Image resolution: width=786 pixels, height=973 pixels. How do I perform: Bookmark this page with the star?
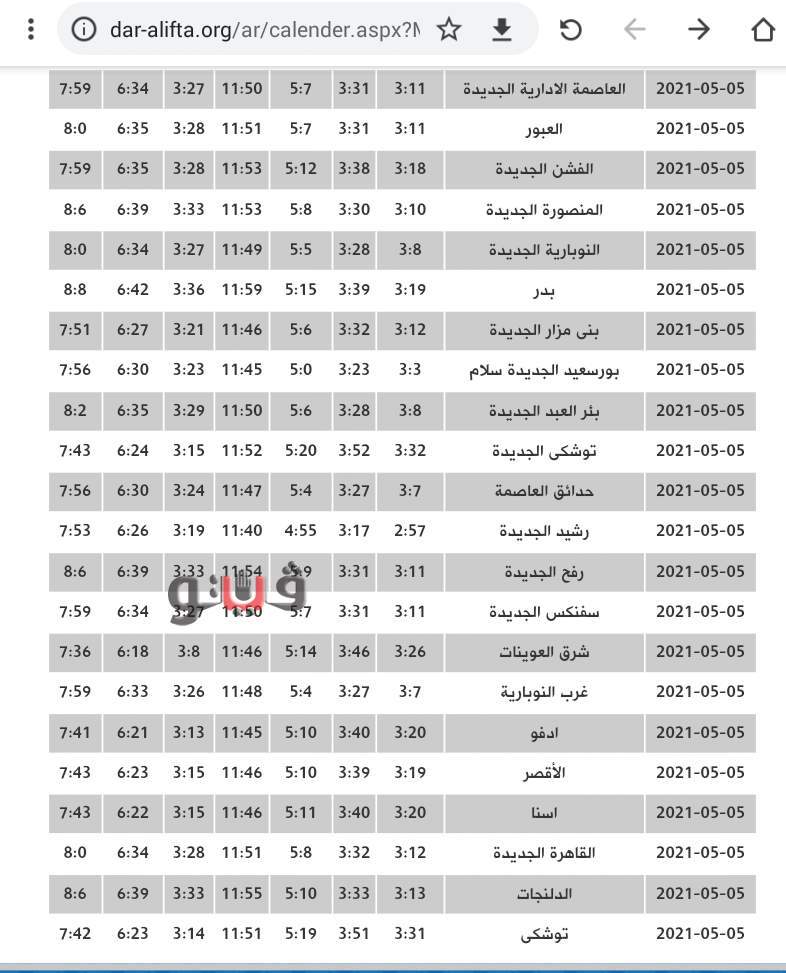point(449,31)
